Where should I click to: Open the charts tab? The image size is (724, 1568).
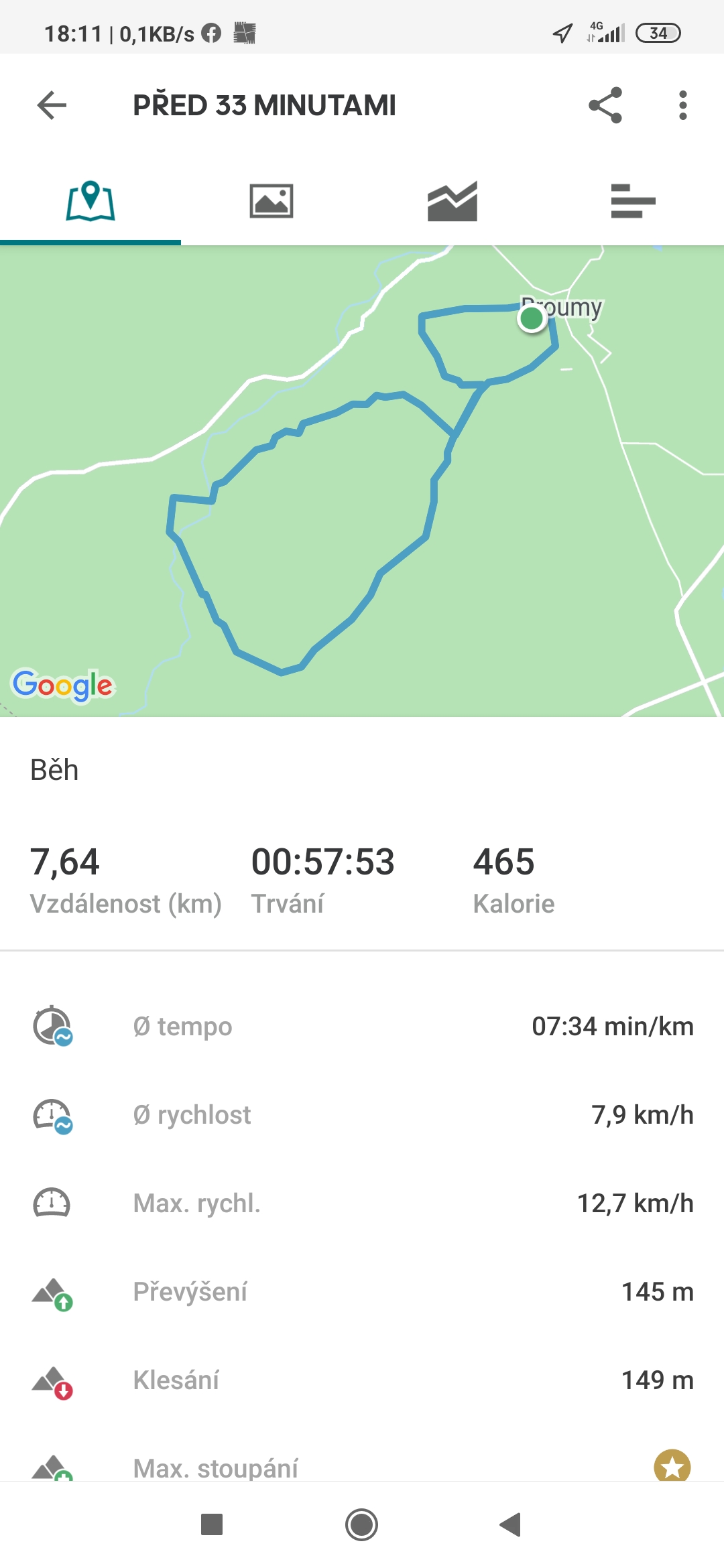[x=452, y=201]
